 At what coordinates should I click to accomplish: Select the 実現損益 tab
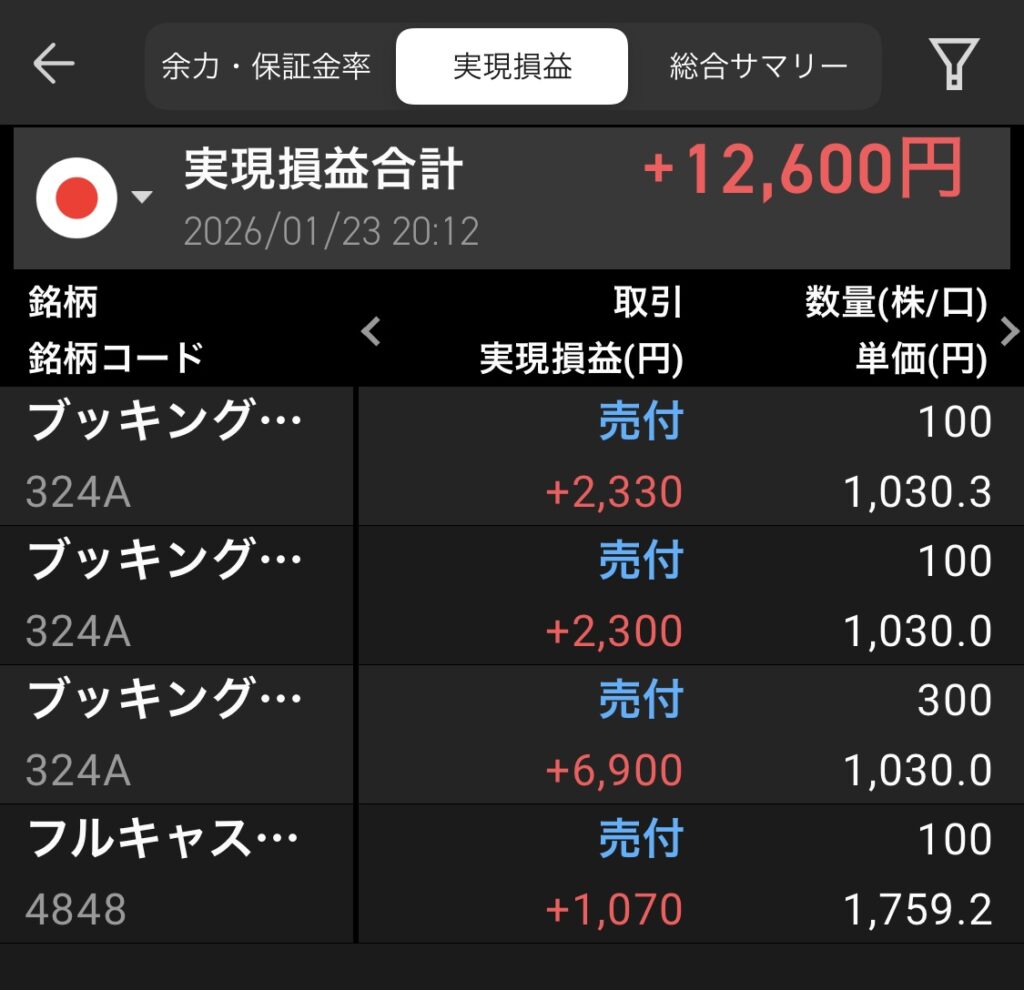coord(512,67)
